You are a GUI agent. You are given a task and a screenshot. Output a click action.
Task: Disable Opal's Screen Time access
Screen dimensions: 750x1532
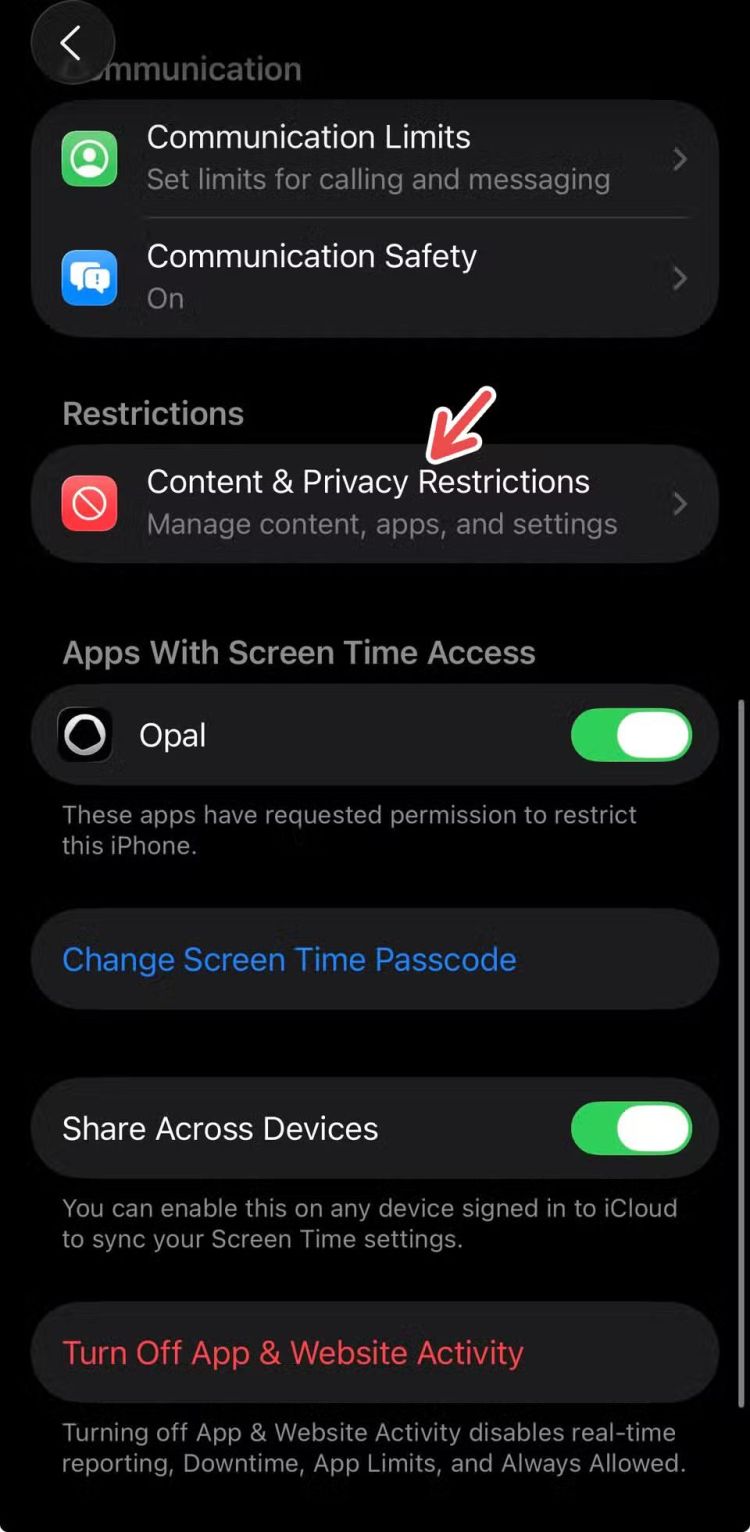[x=630, y=736]
